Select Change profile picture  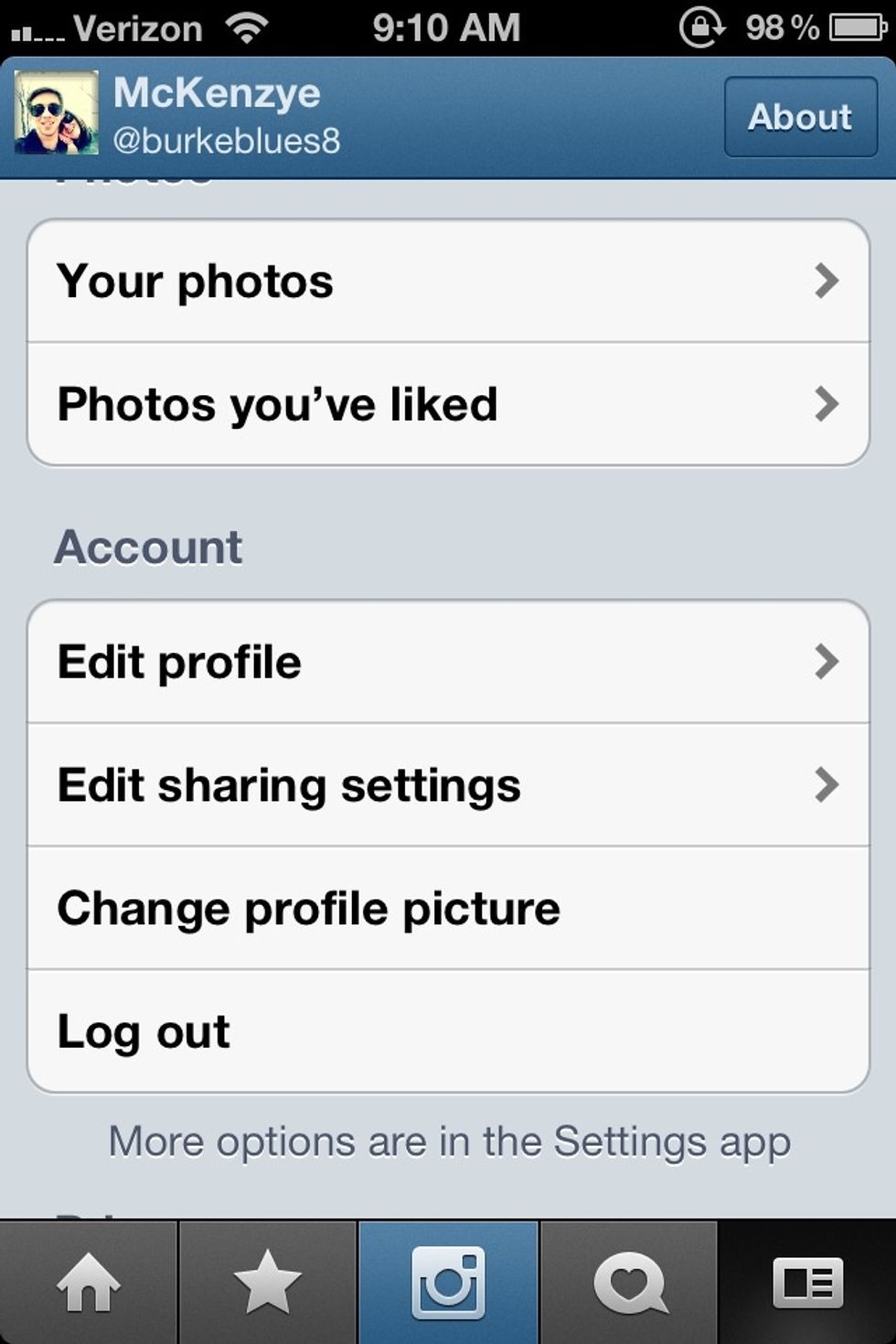coord(448,909)
